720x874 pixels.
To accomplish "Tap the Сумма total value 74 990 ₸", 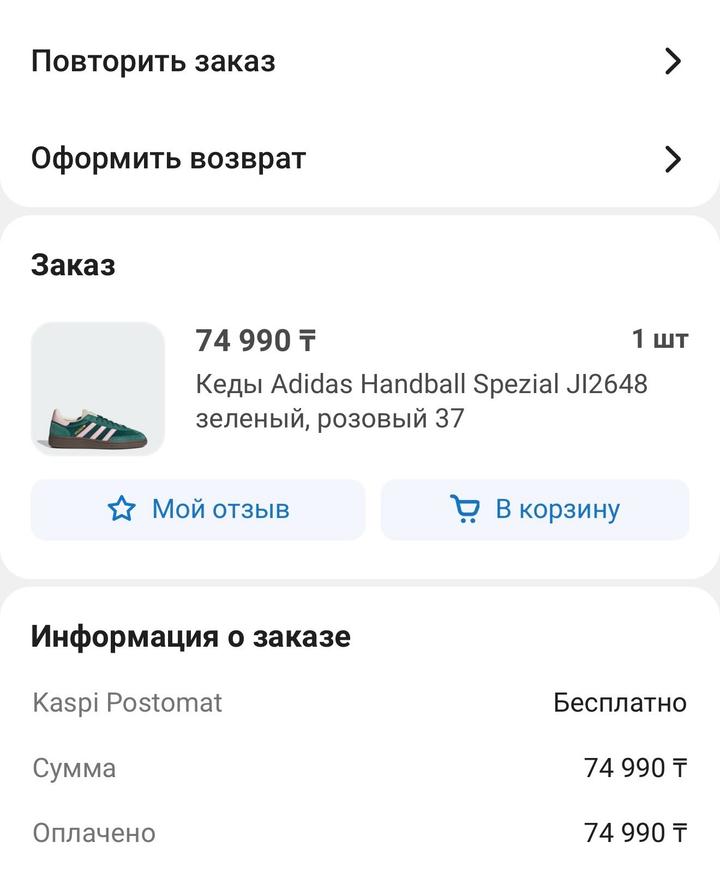I will pos(636,768).
